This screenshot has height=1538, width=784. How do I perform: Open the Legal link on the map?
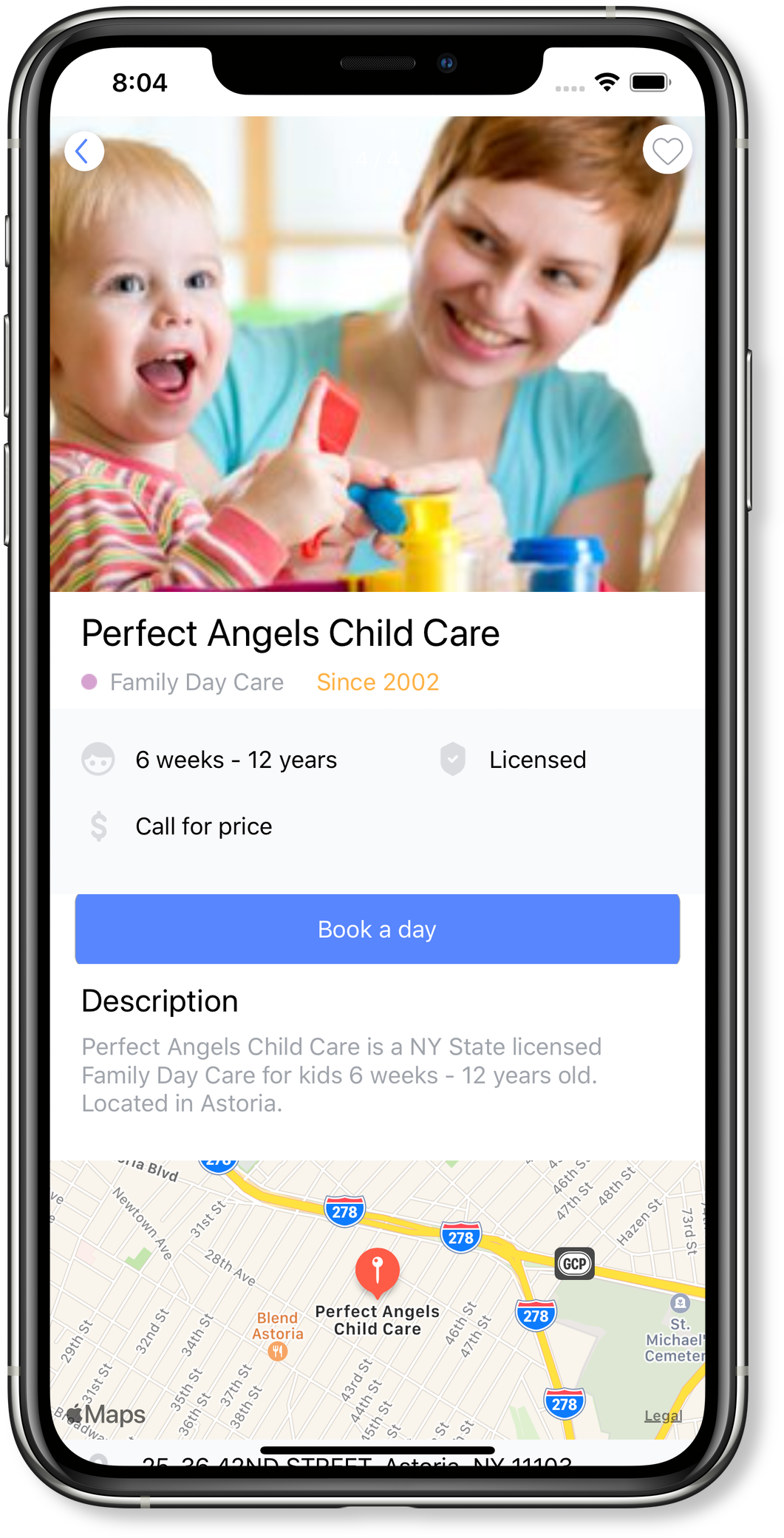(663, 1415)
